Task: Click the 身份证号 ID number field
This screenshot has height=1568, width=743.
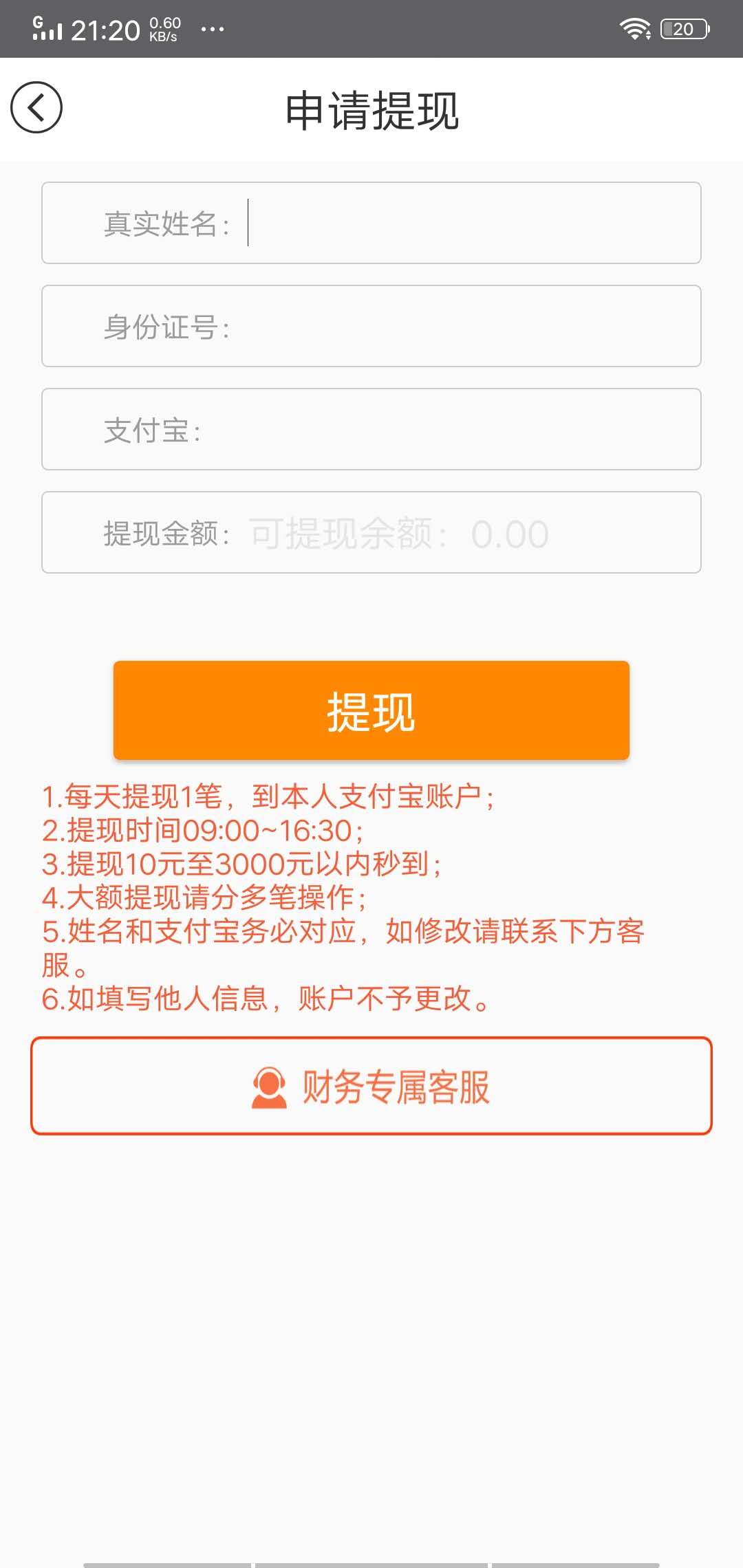Action: 371,325
